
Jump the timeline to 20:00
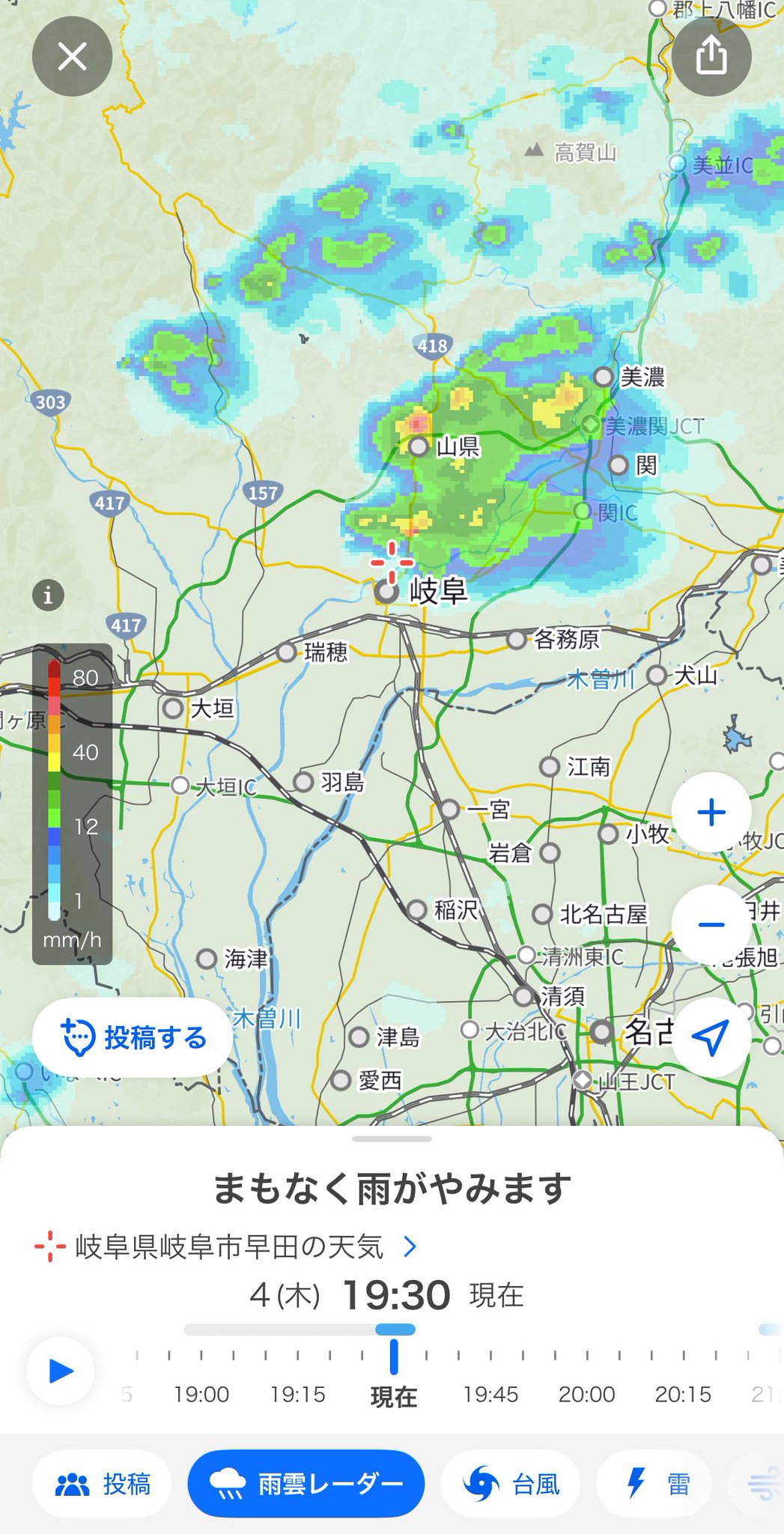pos(586,1393)
